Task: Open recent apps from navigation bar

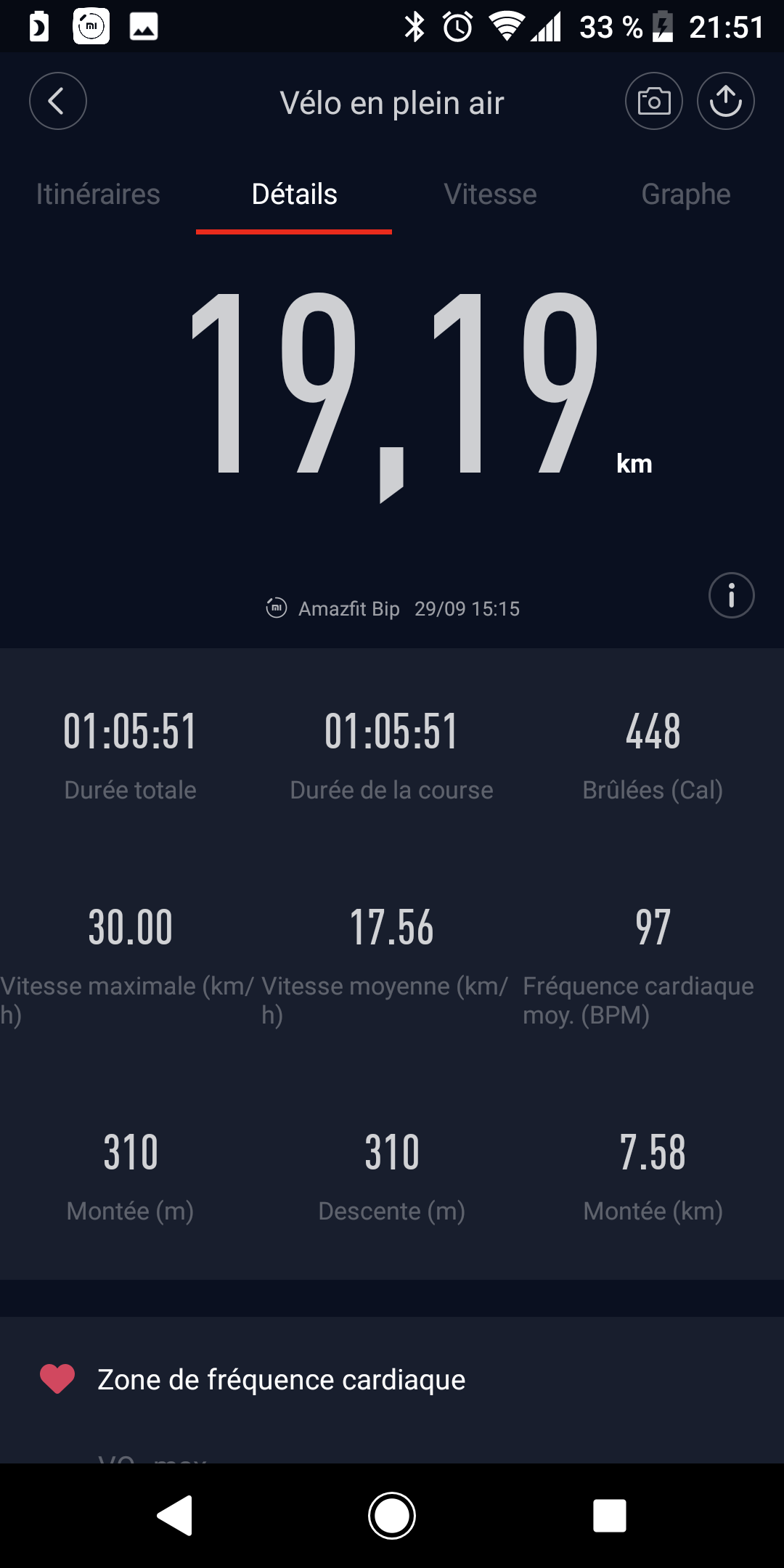Action: (x=610, y=1516)
